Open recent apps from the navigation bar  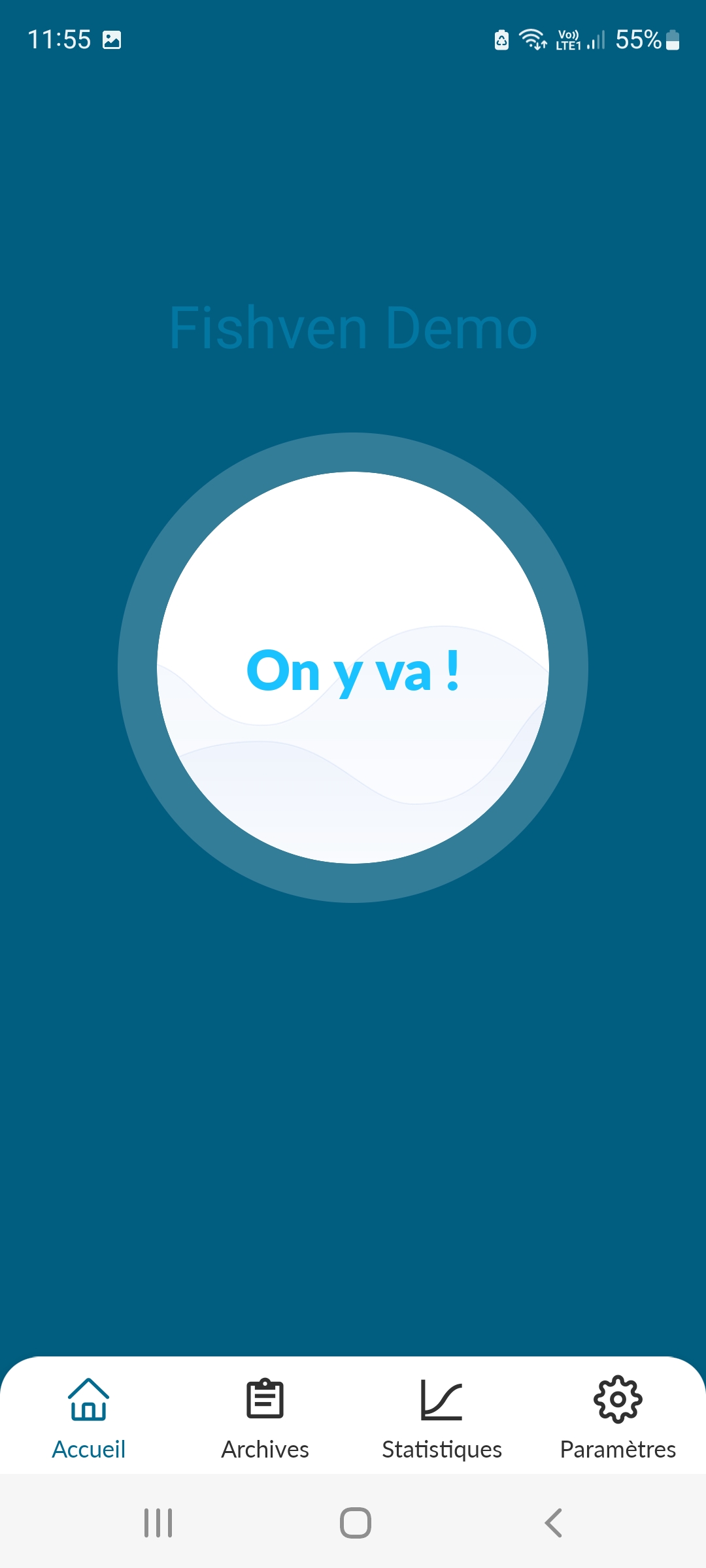pos(158,1523)
